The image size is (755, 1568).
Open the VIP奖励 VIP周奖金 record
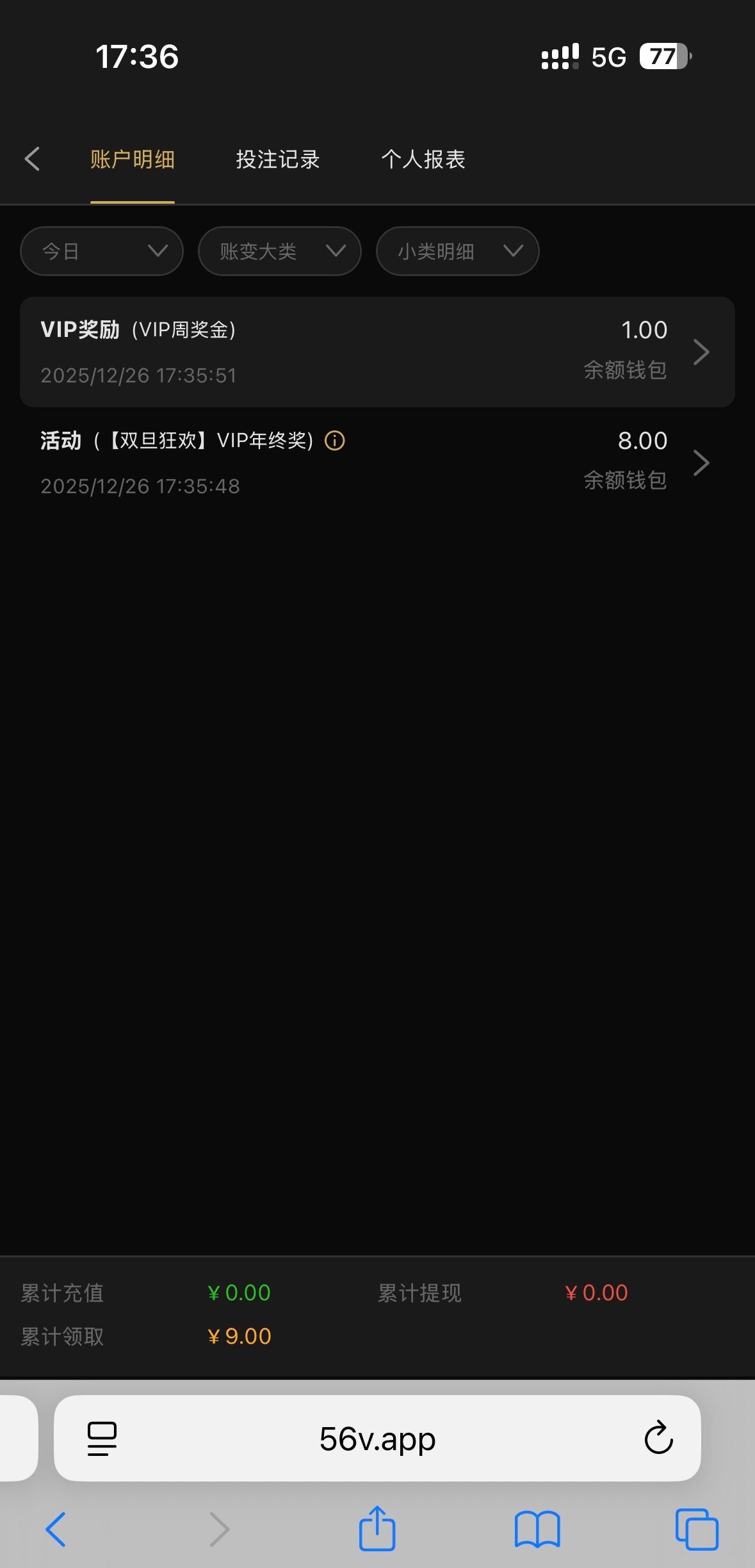[x=377, y=352]
